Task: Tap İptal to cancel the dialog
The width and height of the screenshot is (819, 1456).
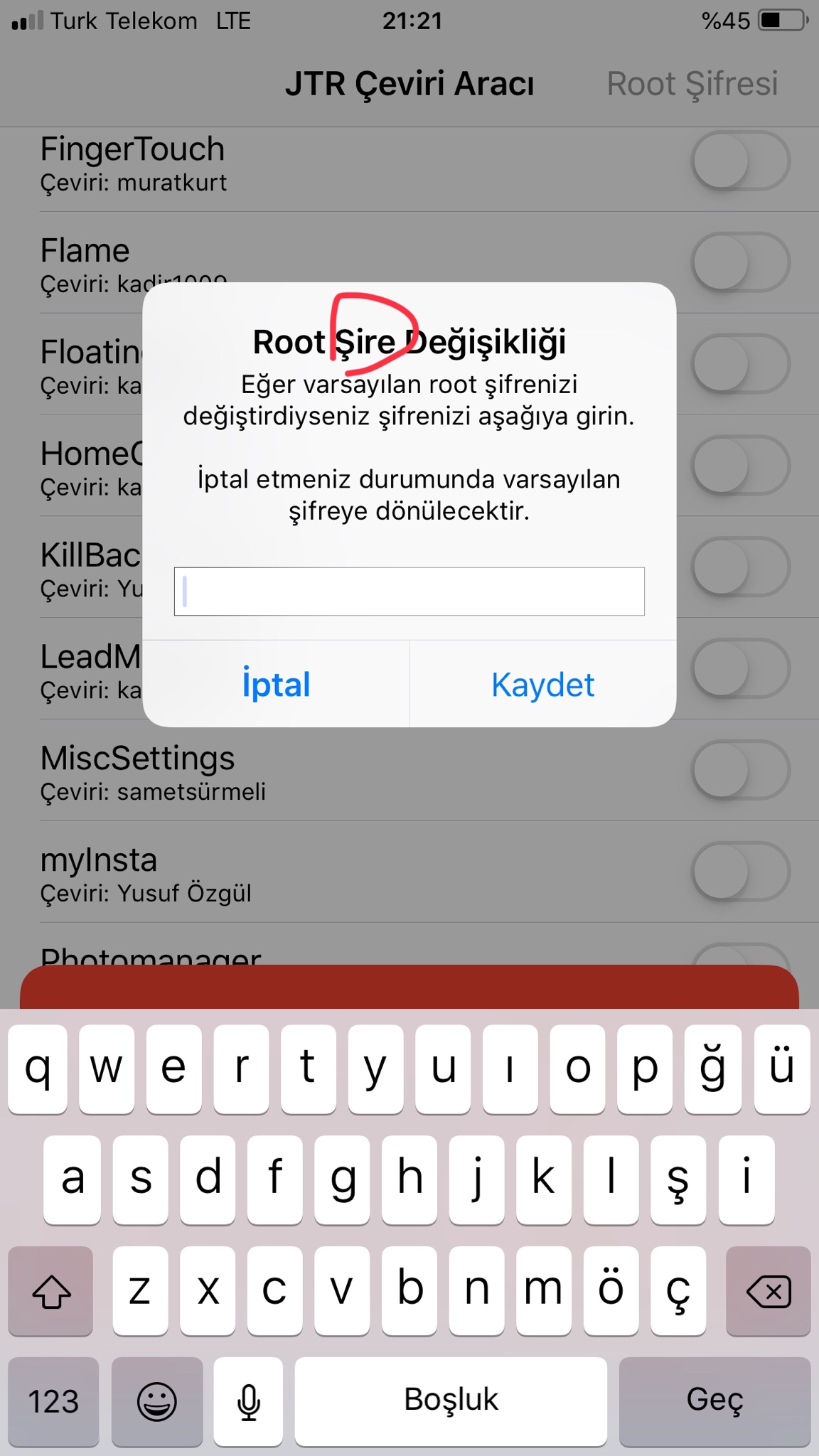Action: pyautogui.click(x=276, y=685)
